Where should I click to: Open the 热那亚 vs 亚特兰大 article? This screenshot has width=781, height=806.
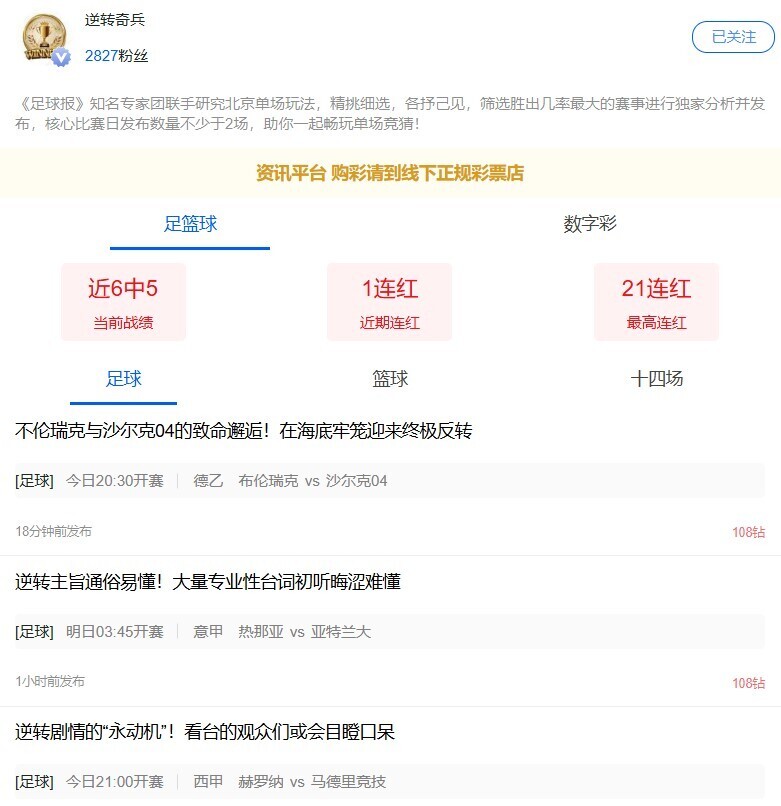point(208,581)
